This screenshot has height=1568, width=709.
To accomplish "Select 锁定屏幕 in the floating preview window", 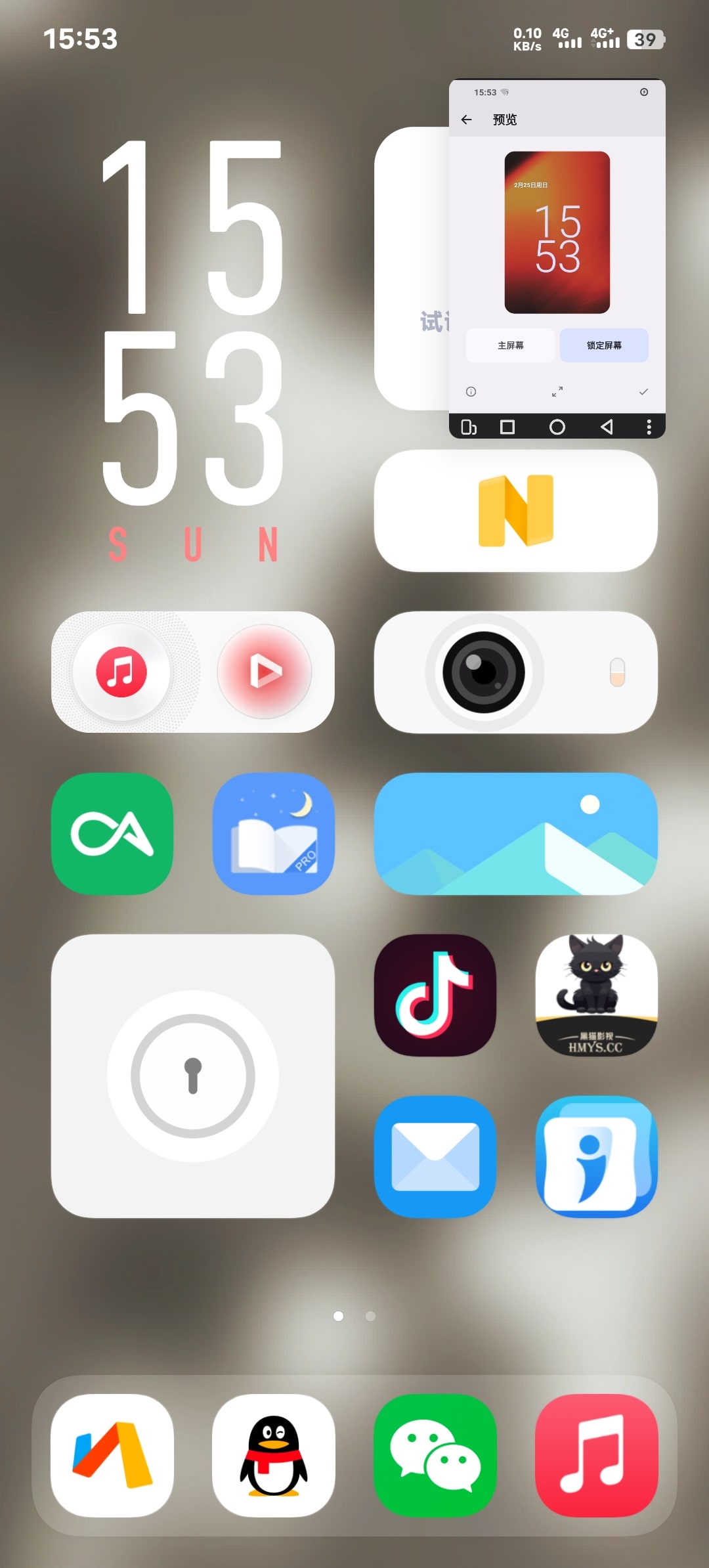I will coord(603,345).
